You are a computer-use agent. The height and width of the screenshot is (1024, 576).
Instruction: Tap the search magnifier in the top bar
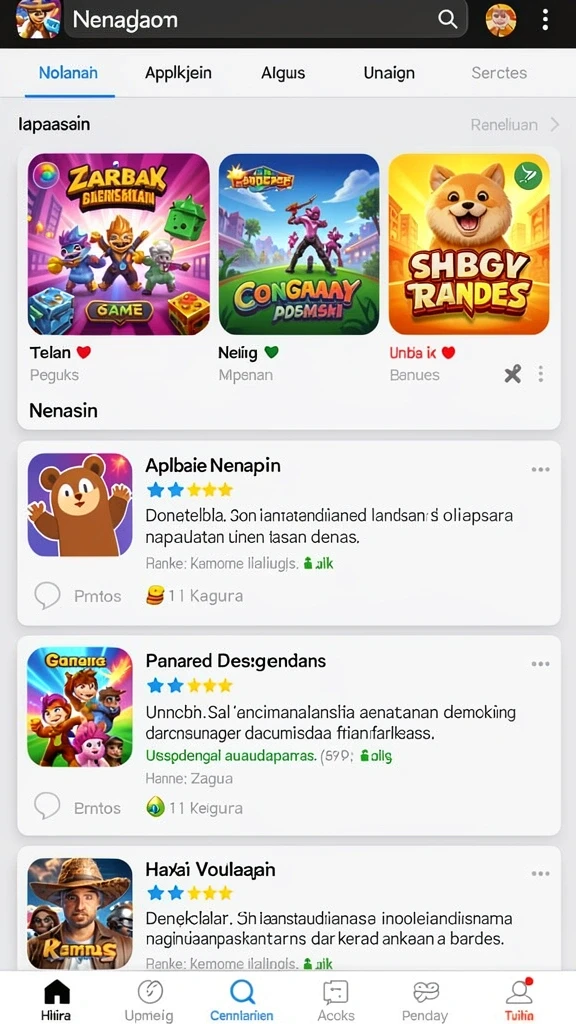click(447, 19)
